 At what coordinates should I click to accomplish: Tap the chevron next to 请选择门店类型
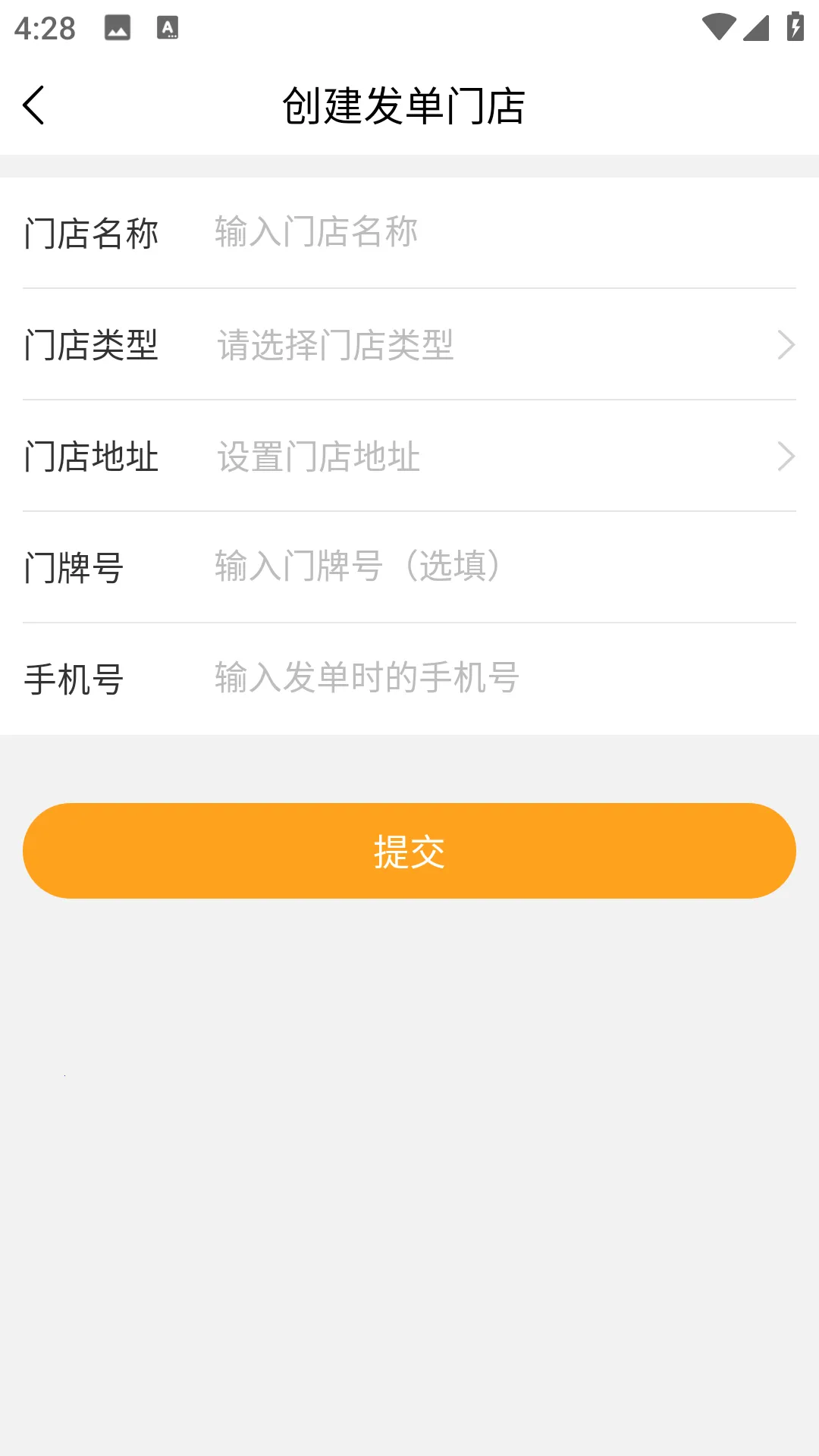point(786,346)
